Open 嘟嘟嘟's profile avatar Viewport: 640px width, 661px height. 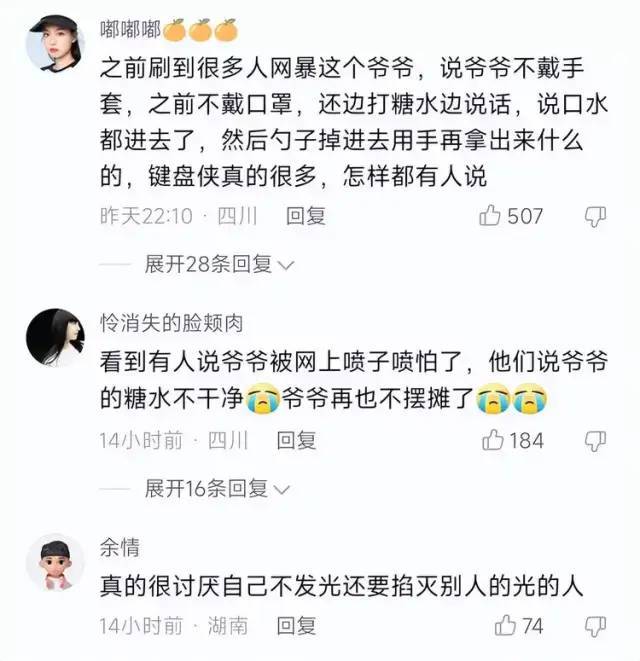tap(54, 42)
